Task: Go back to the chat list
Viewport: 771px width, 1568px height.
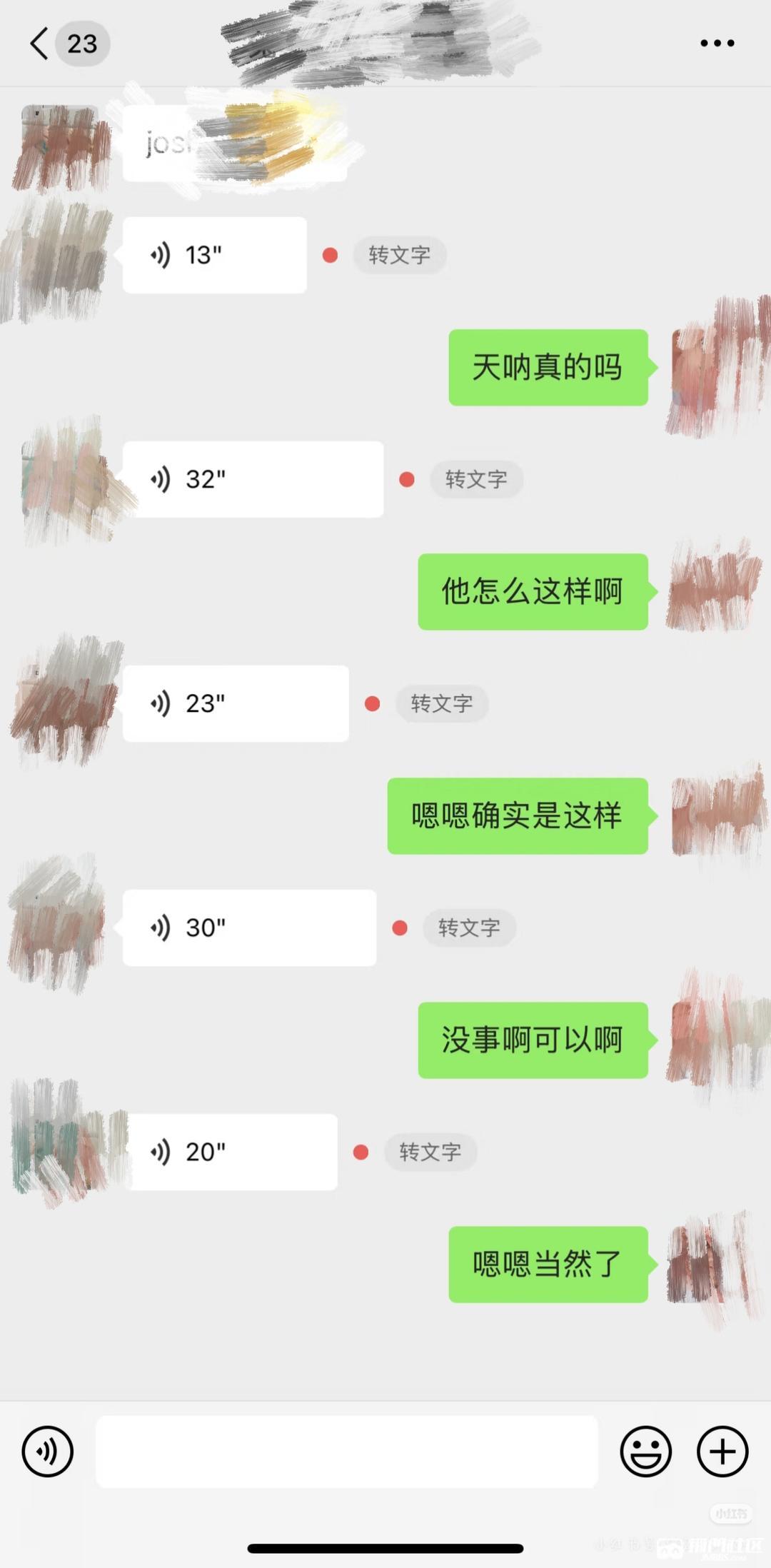Action: pyautogui.click(x=41, y=44)
